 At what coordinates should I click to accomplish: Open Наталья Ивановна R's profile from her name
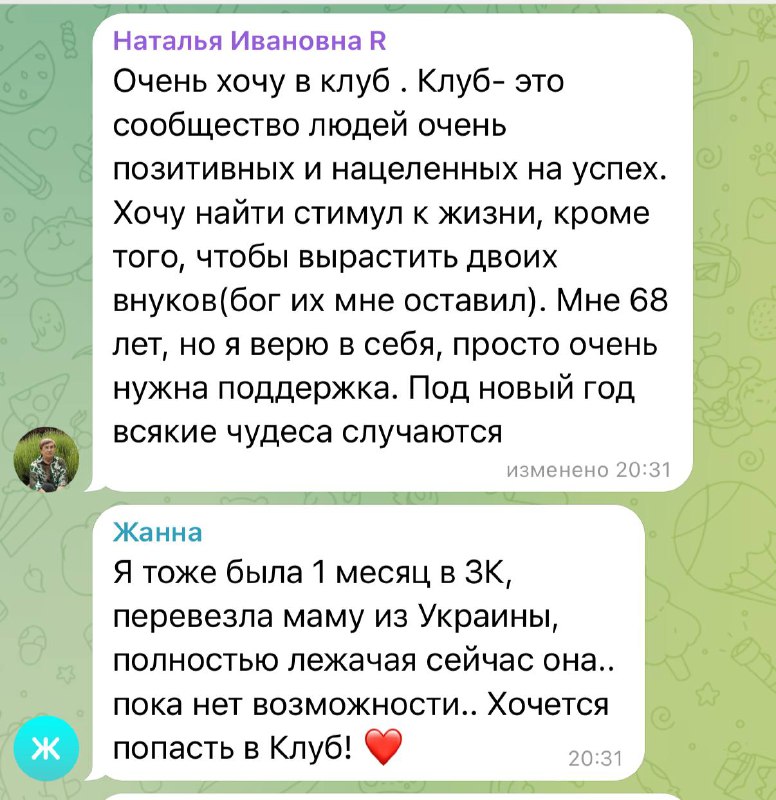coord(248,41)
